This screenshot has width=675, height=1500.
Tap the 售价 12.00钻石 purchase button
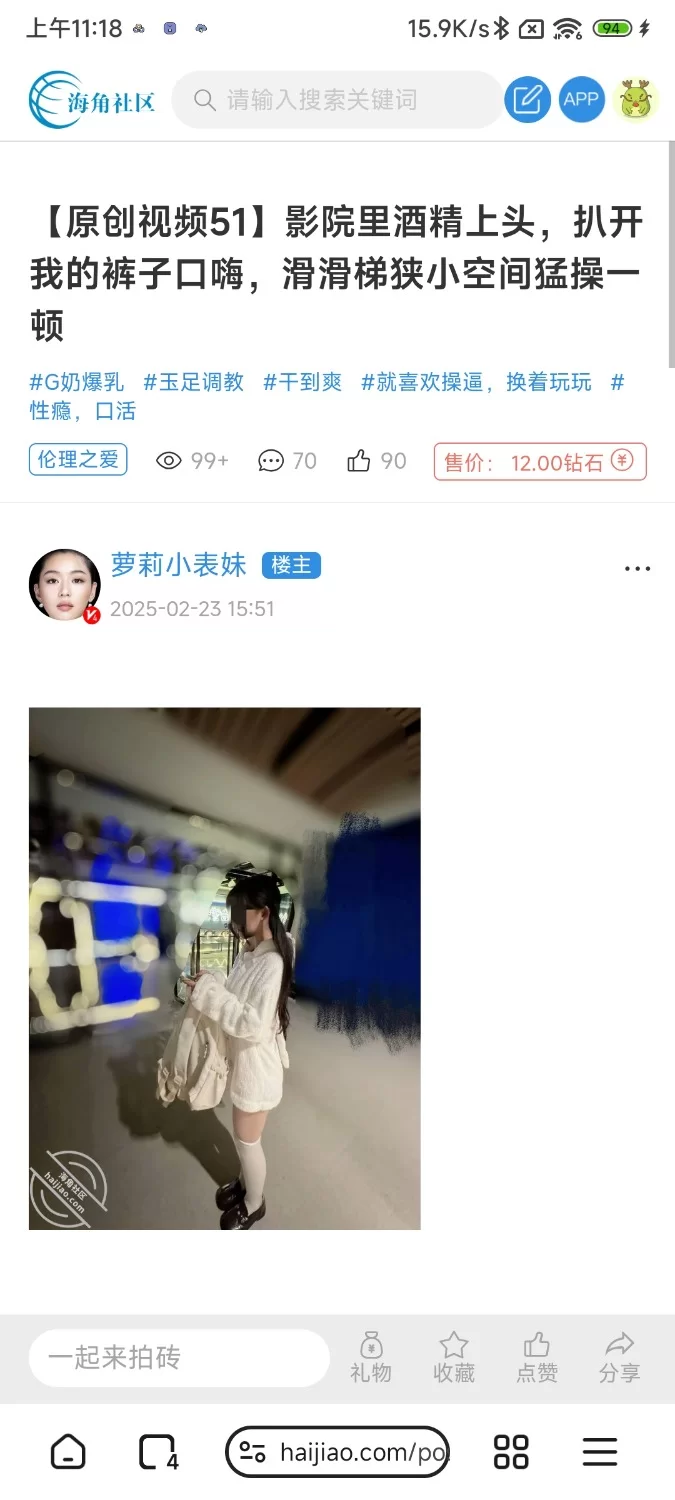click(x=540, y=462)
